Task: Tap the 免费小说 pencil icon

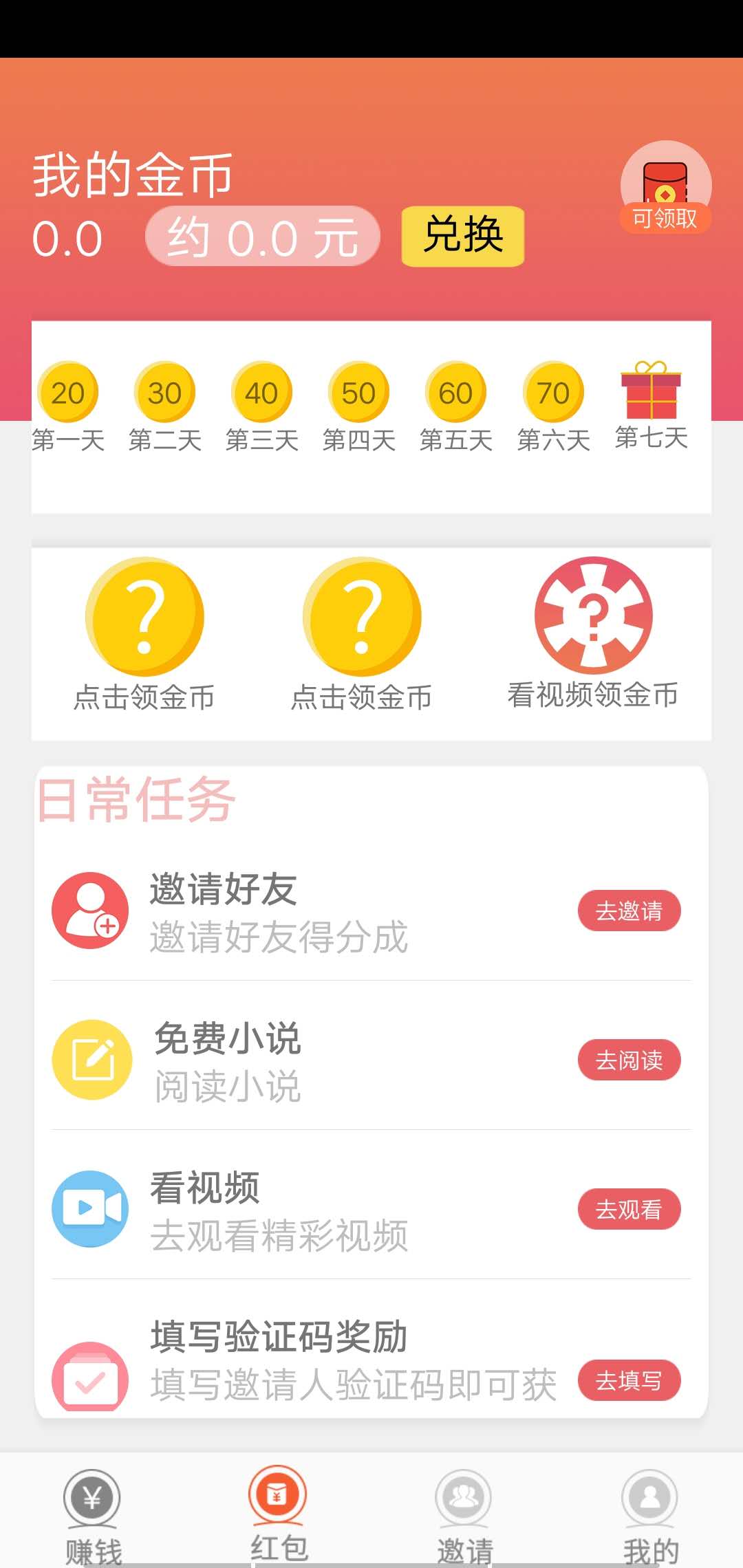Action: [90, 1059]
